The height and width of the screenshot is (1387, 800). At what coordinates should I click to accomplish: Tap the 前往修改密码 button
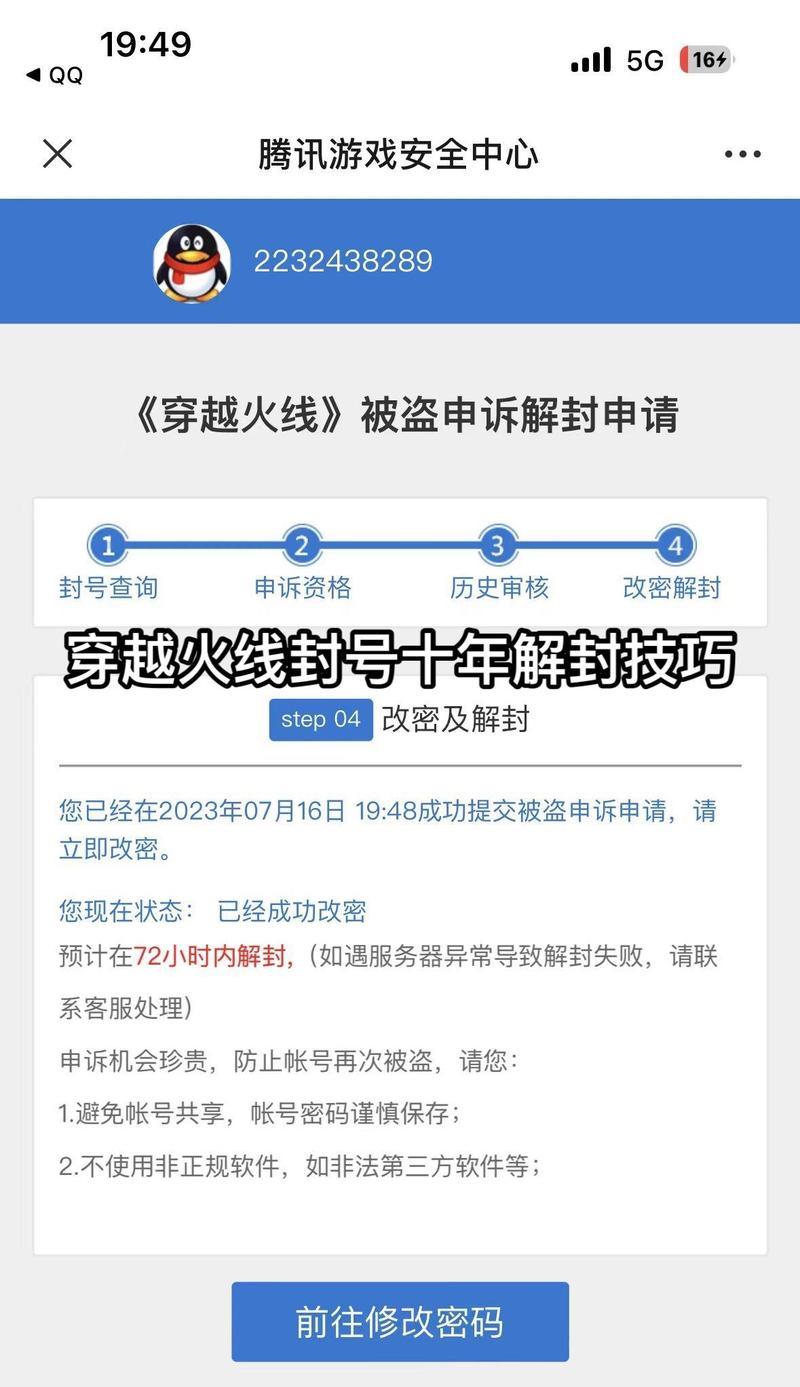400,1321
